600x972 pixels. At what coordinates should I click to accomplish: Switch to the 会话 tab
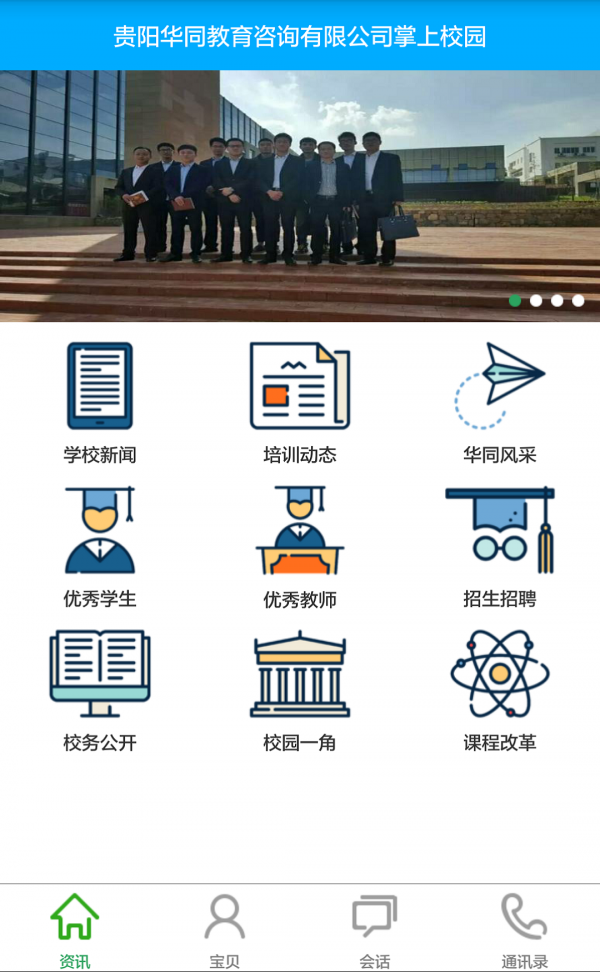[375, 930]
